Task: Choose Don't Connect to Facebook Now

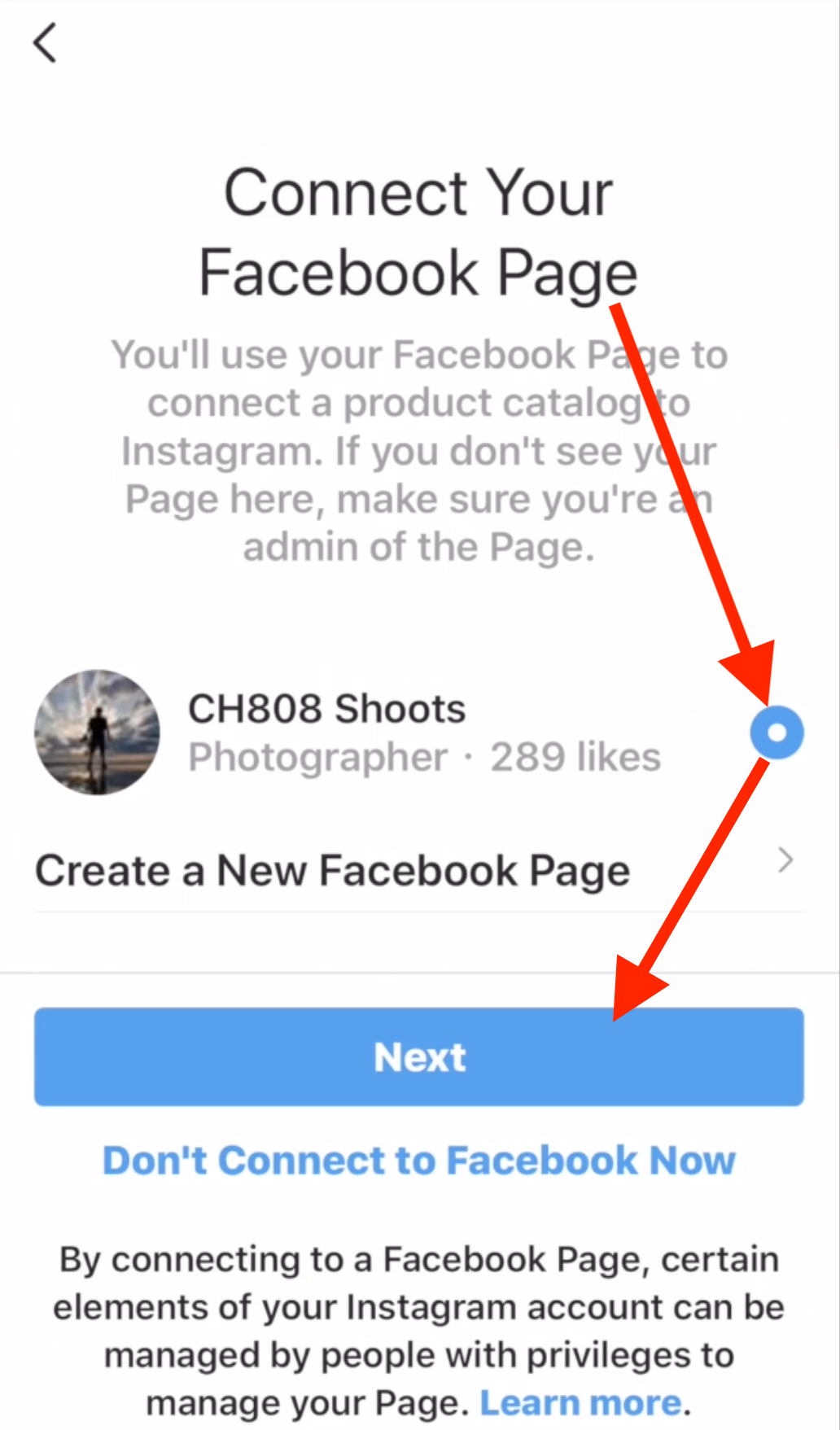Action: 418,1160
